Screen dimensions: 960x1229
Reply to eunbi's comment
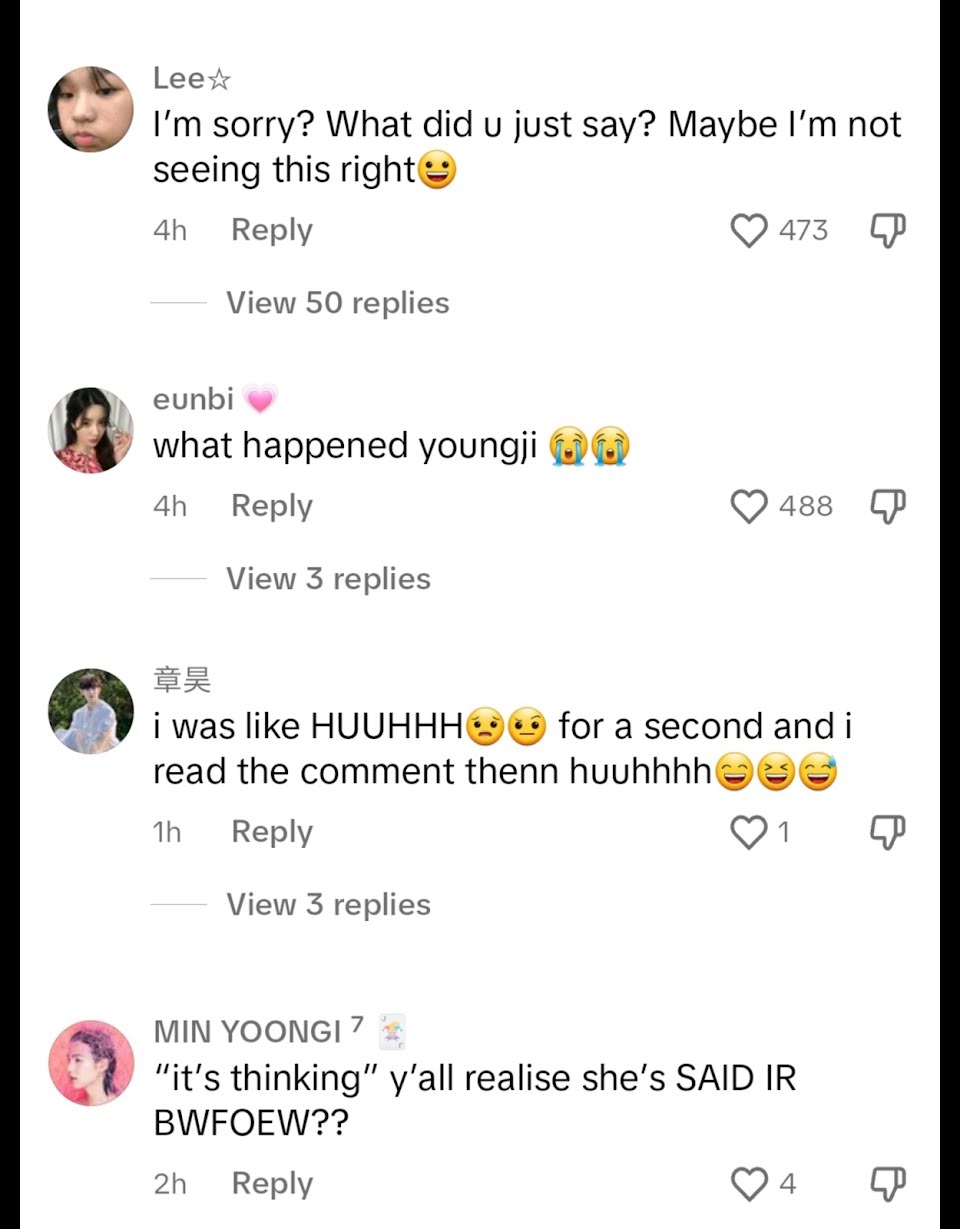click(x=271, y=507)
